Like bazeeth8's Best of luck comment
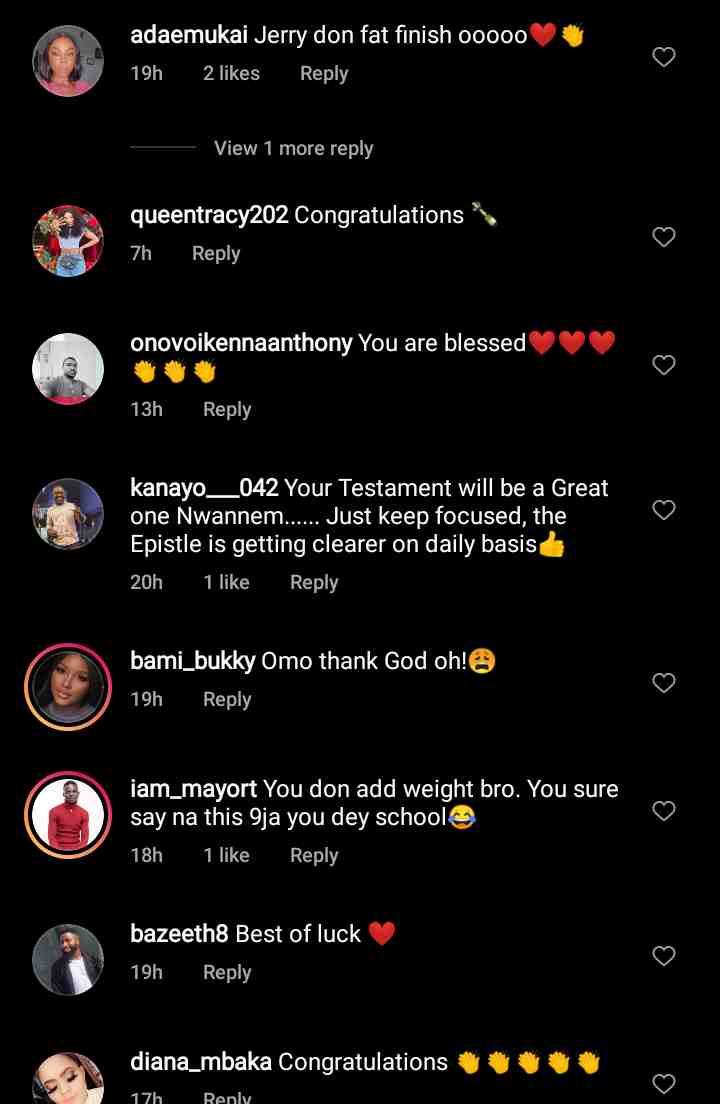 tap(664, 956)
